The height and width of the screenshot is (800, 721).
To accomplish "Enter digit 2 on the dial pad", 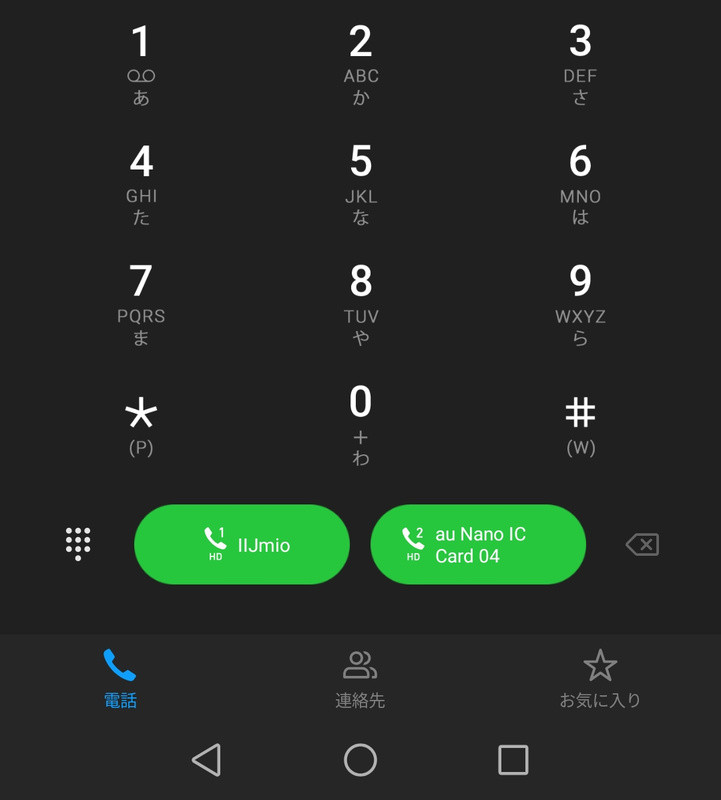I will (x=360, y=64).
